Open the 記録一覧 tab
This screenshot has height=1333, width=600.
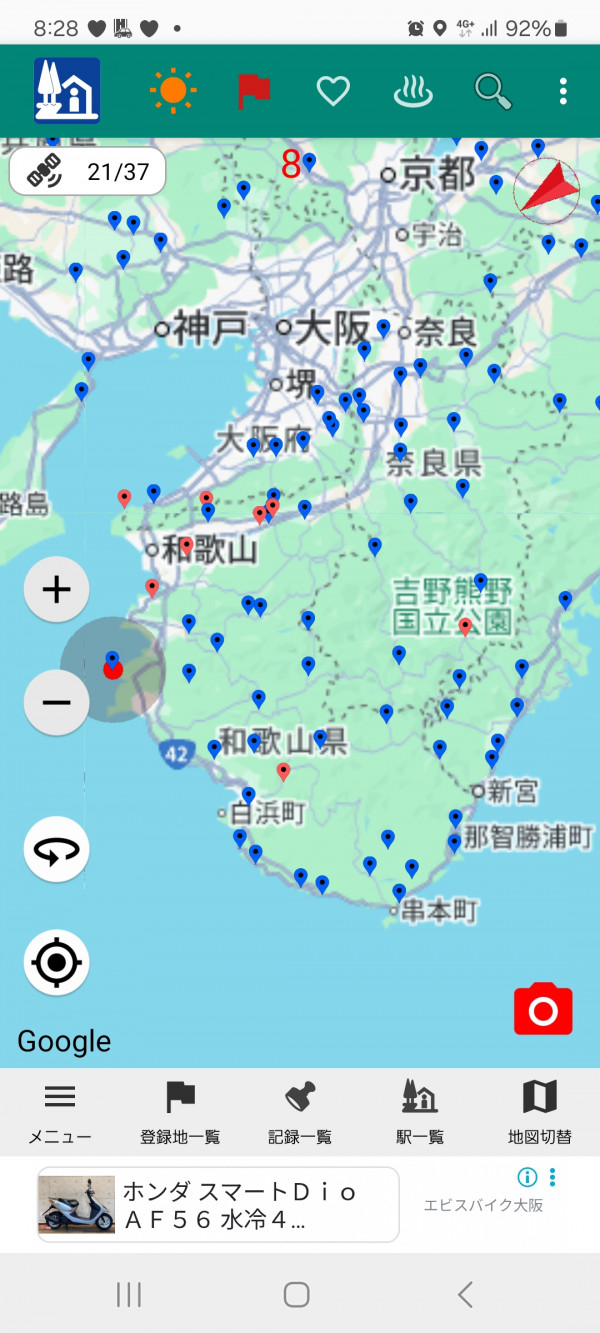tap(300, 1112)
